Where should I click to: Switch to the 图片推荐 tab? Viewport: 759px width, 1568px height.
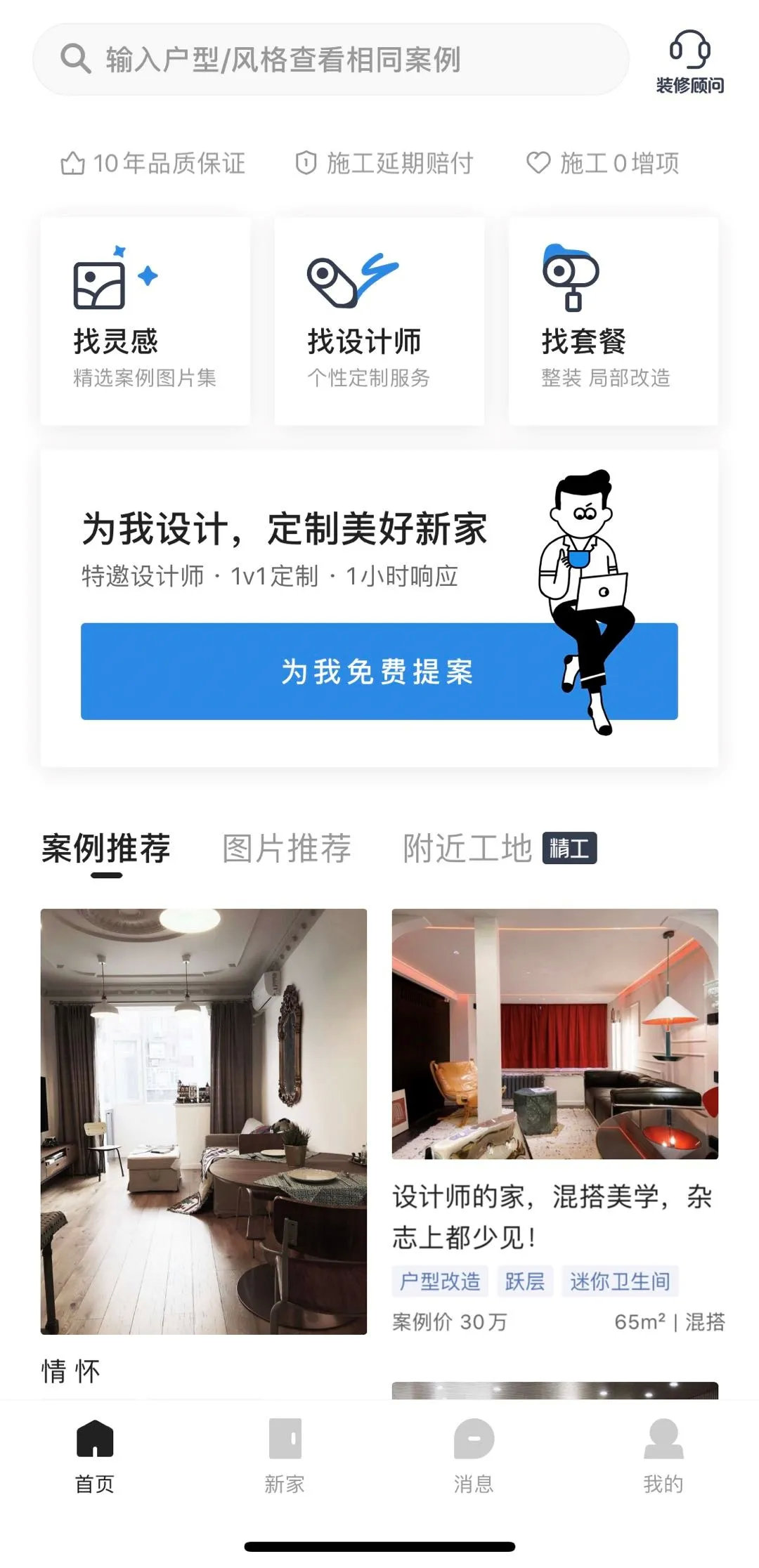[x=287, y=849]
